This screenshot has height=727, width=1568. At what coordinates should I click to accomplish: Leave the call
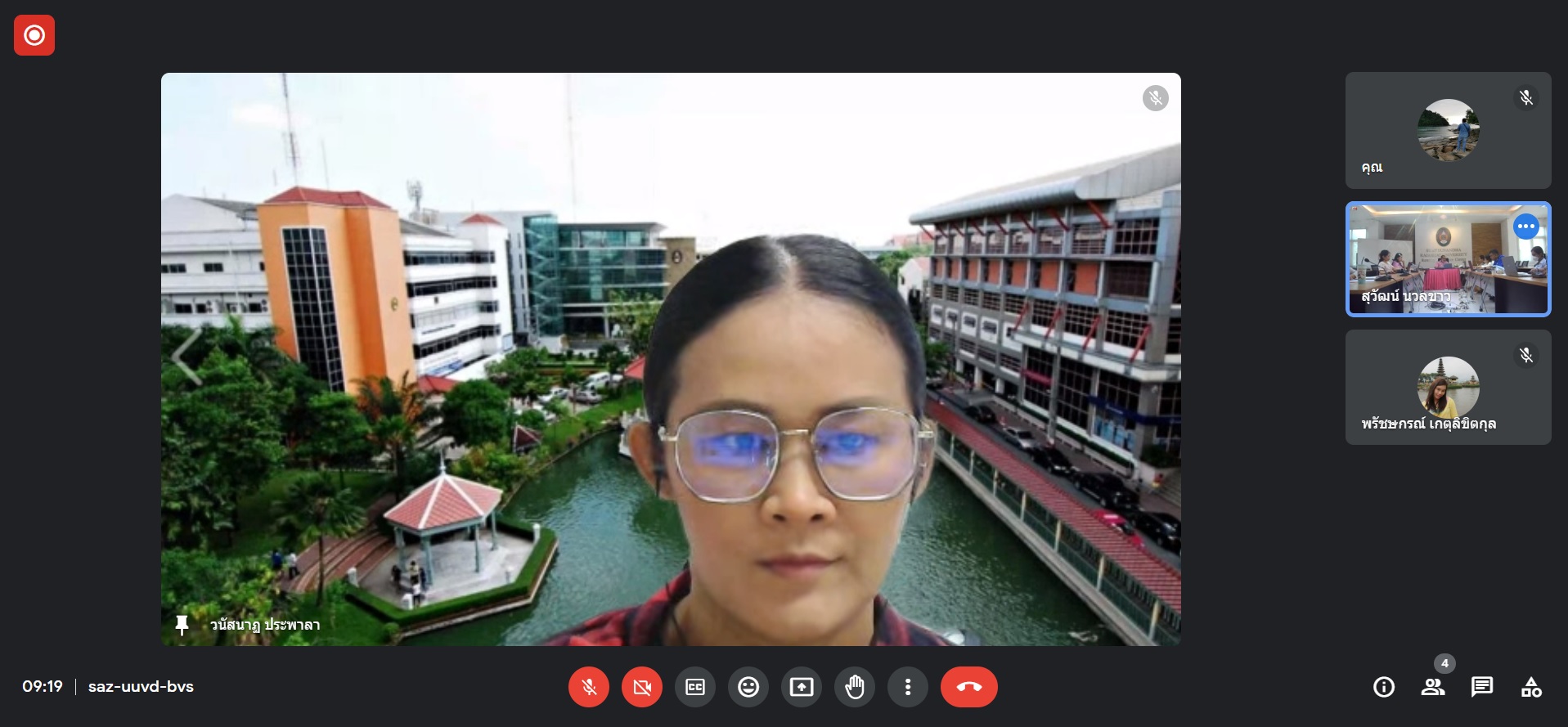pos(969,687)
